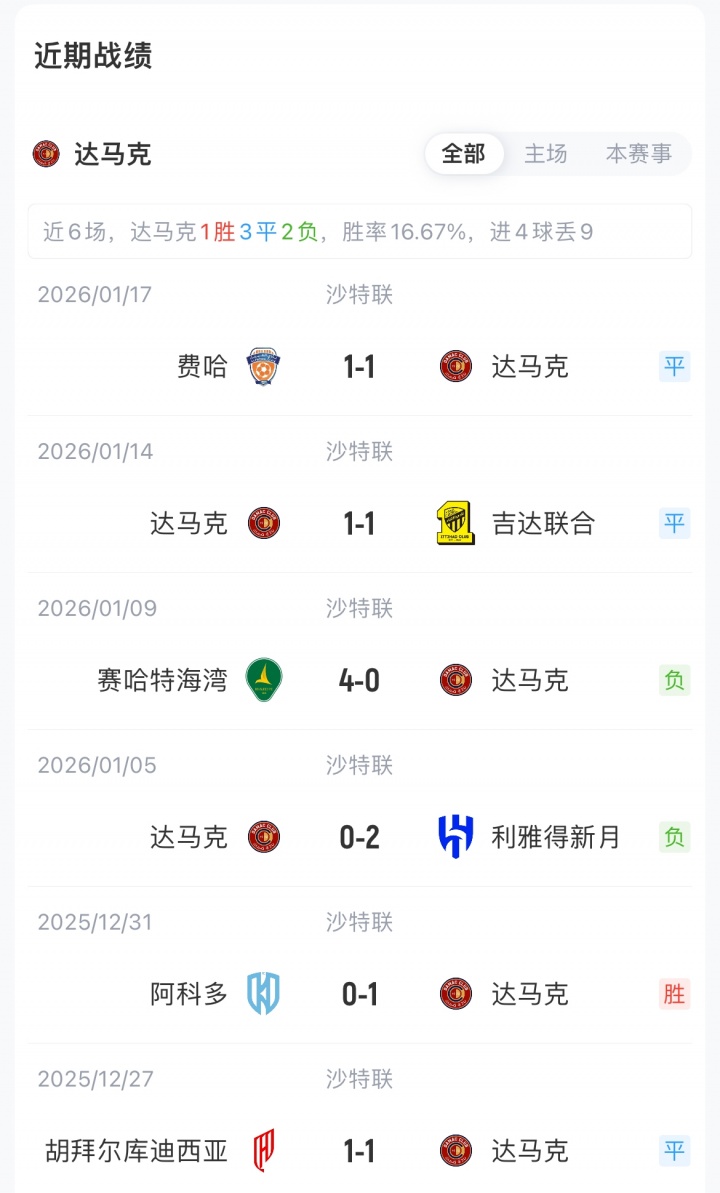Open the 胡拜尔库迪西亚 vs 达马克 match
Image resolution: width=720 pixels, height=1193 pixels.
coord(359,1150)
